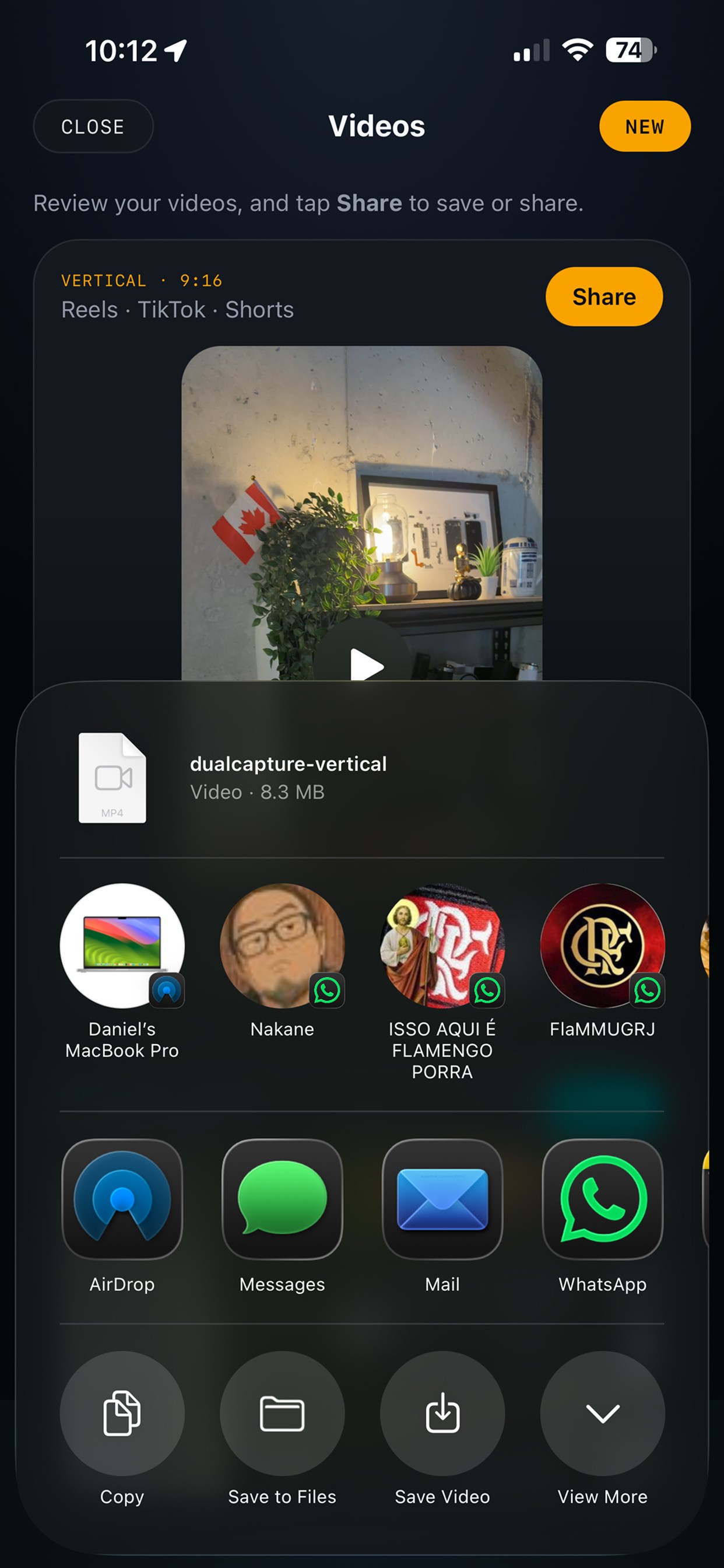Share to ISSO AQUI É FLAMENGO PORRA group
The image size is (724, 1568).
pyautogui.click(x=442, y=981)
